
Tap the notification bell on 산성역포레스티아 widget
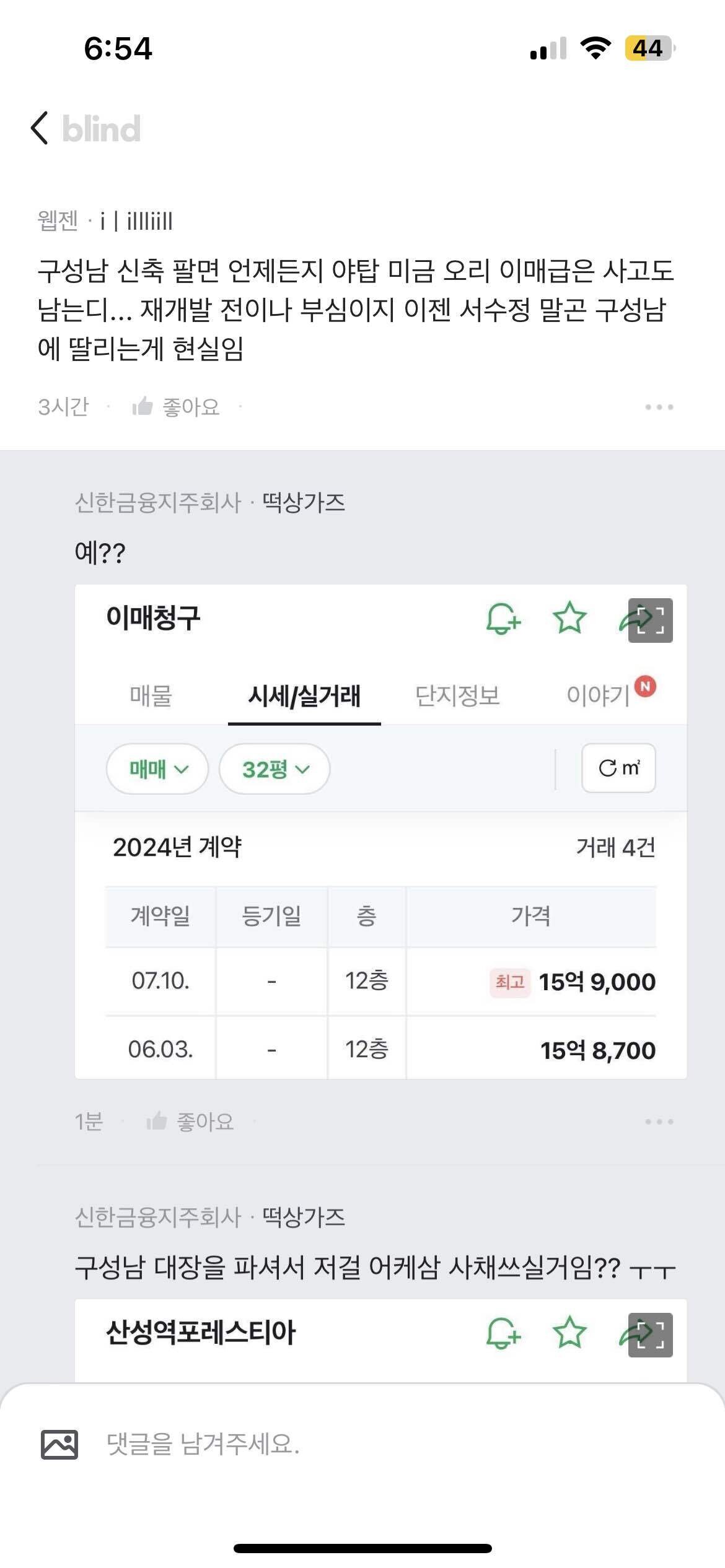pos(505,1333)
